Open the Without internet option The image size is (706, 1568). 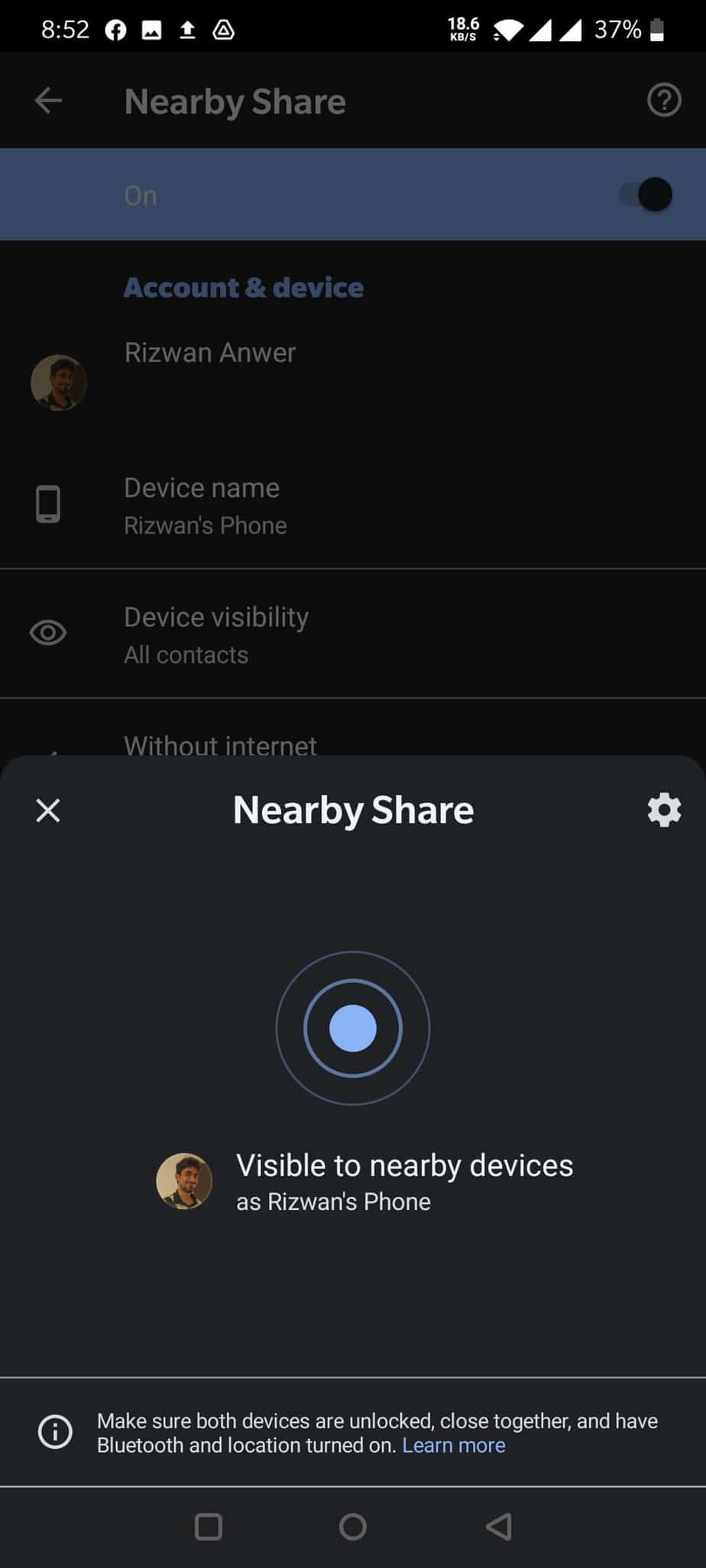(220, 745)
